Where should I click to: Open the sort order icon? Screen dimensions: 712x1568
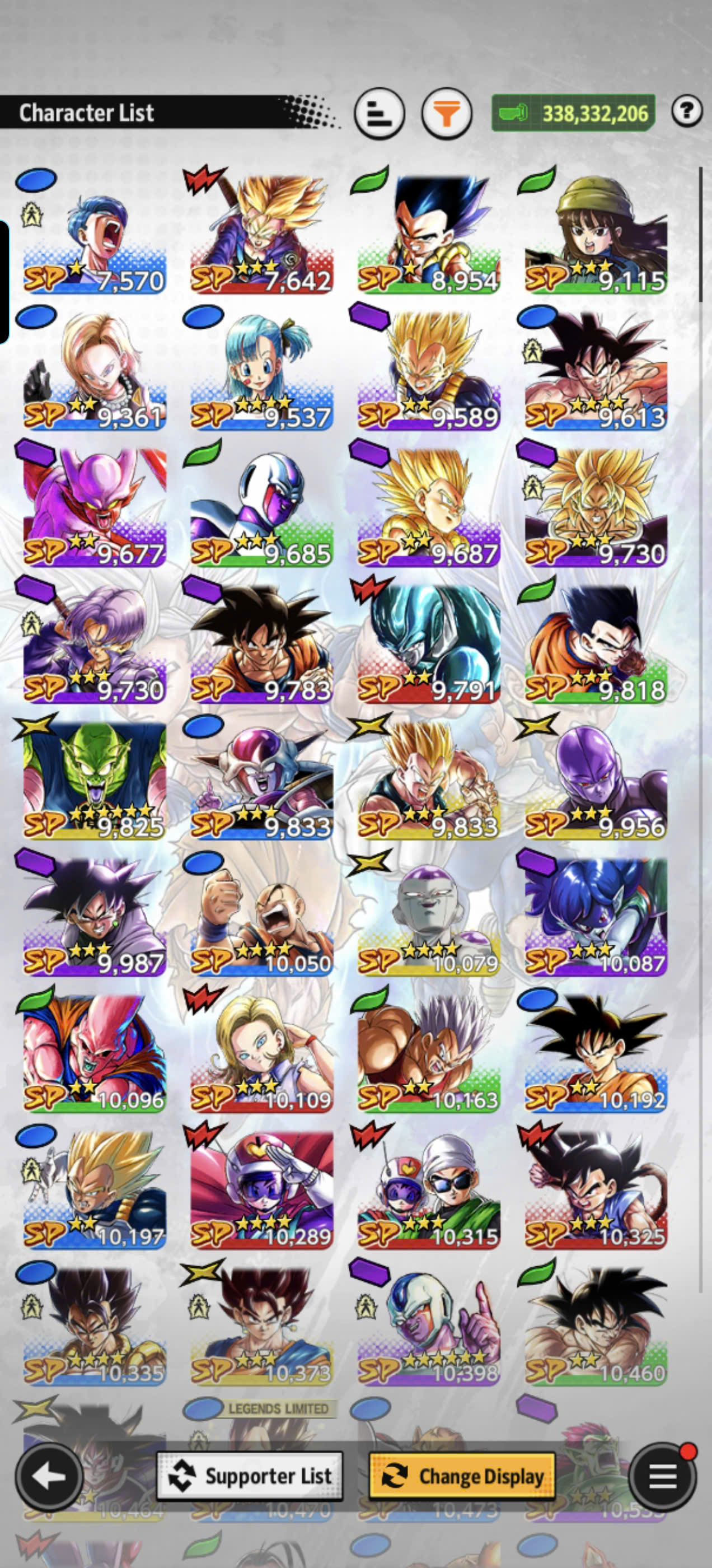coord(379,113)
